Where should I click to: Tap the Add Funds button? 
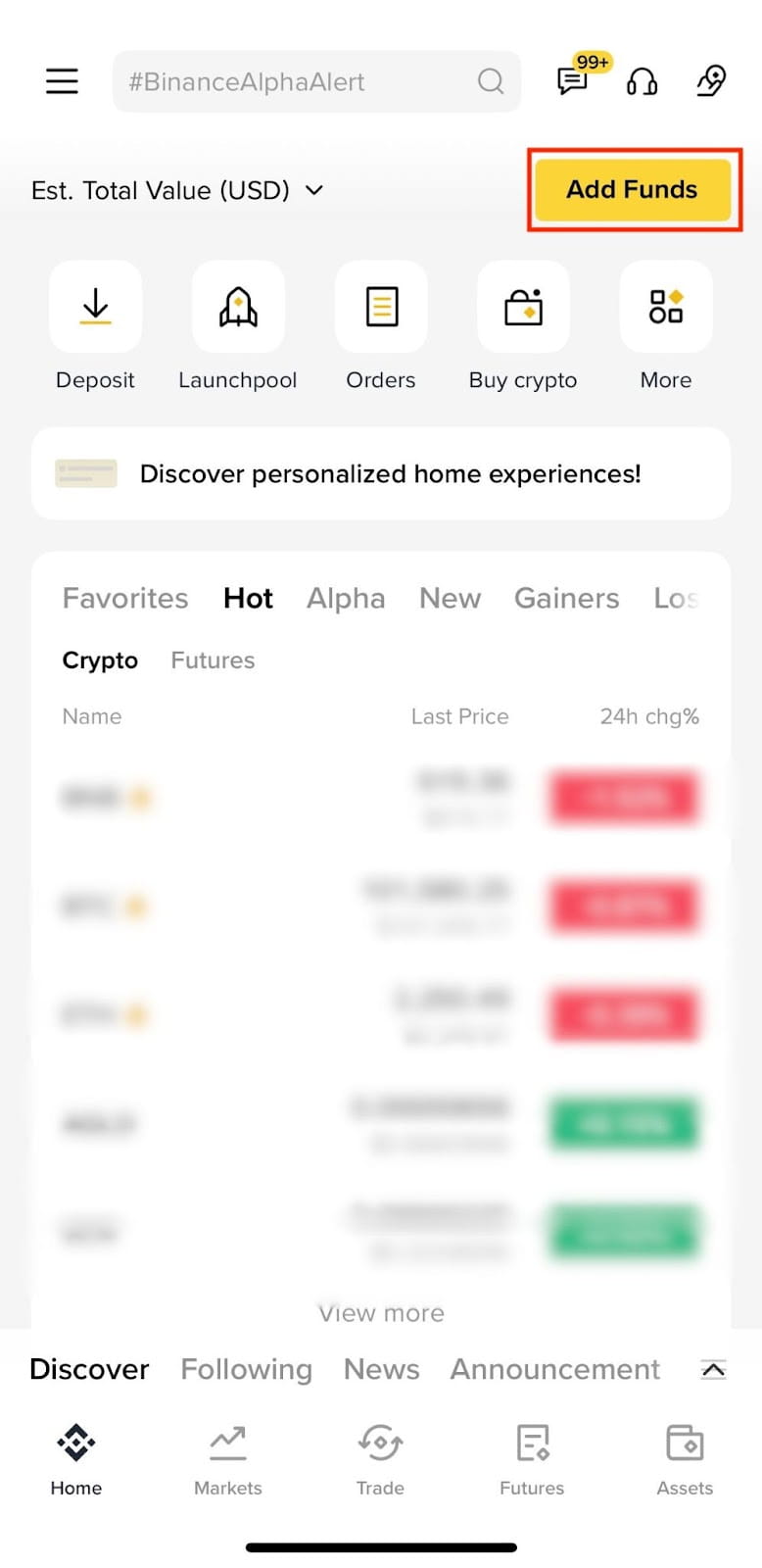[633, 189]
